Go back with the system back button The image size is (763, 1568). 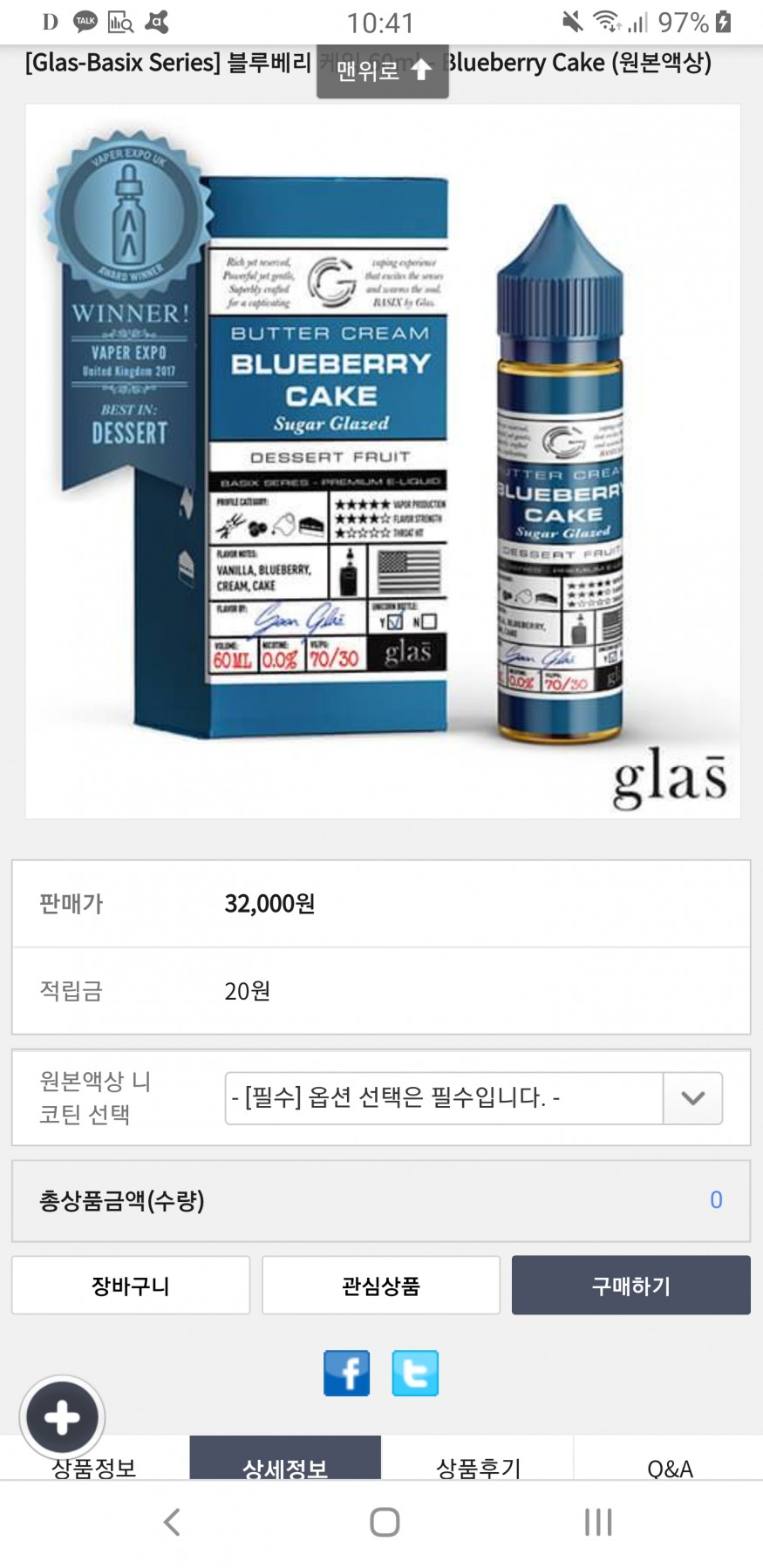pos(172,1522)
